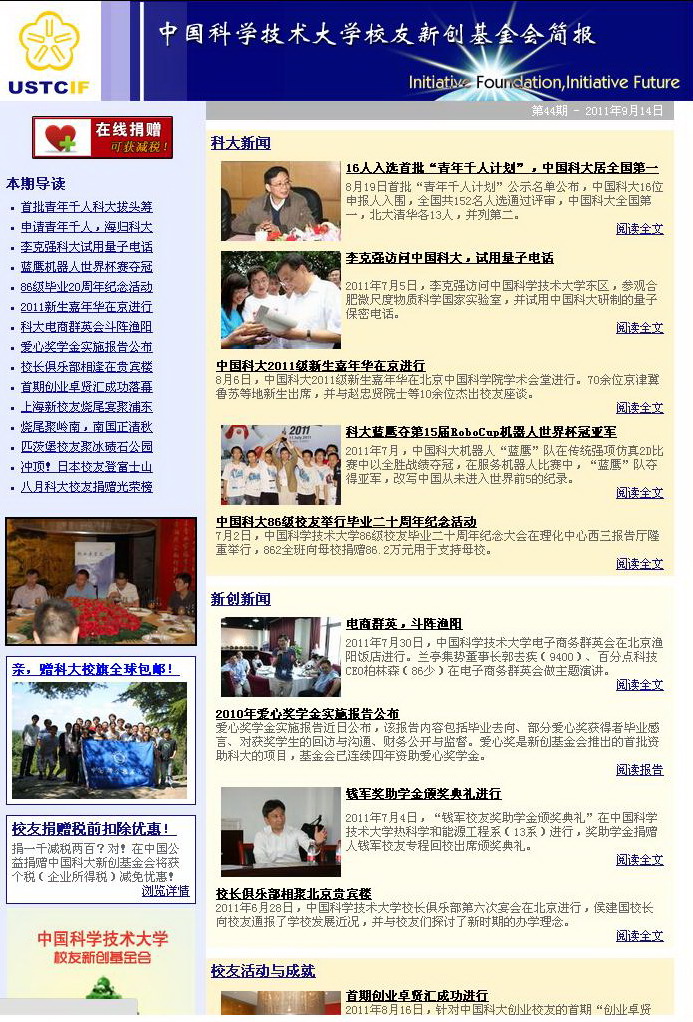
Task: Open sidebar link 首批青年千人科大拔头筹
Action: point(87,207)
